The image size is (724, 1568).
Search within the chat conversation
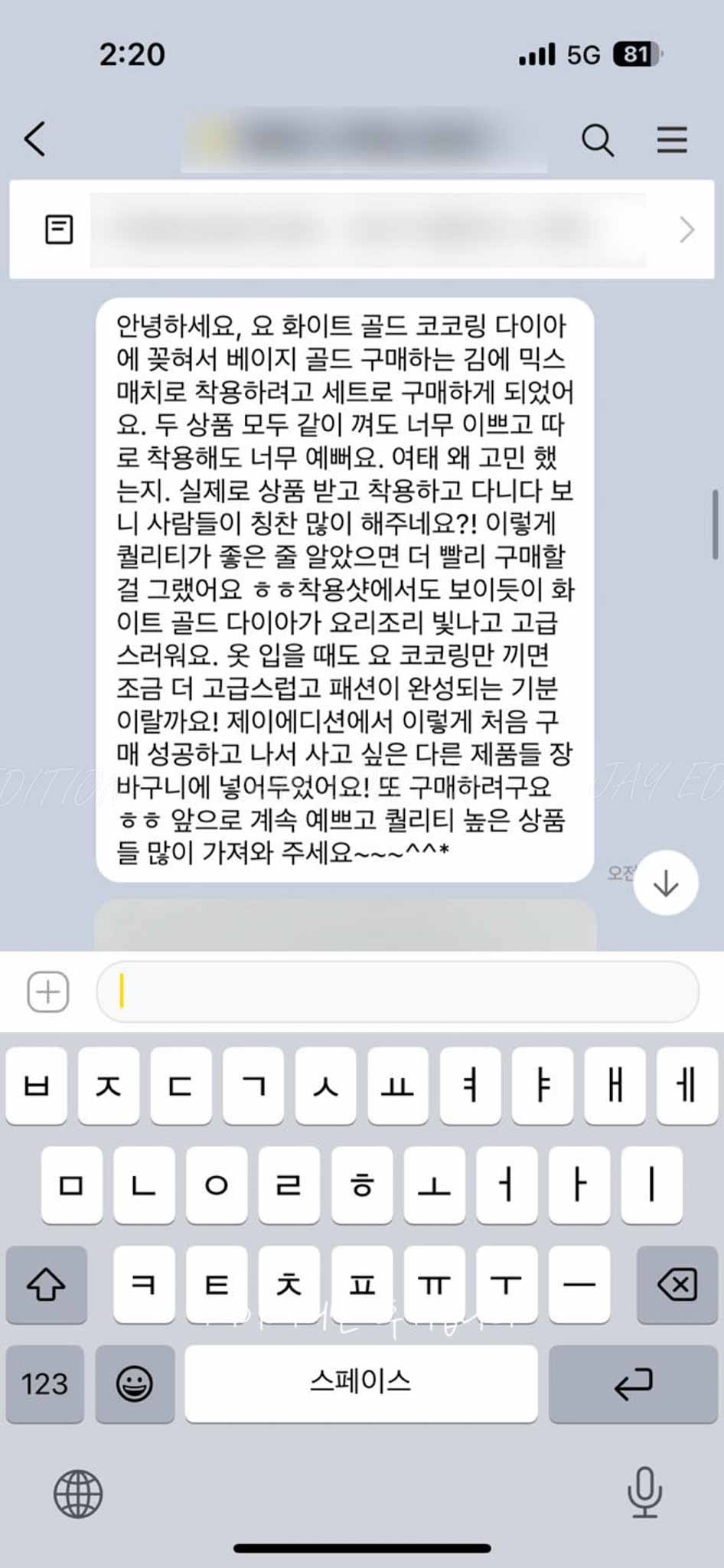tap(597, 140)
